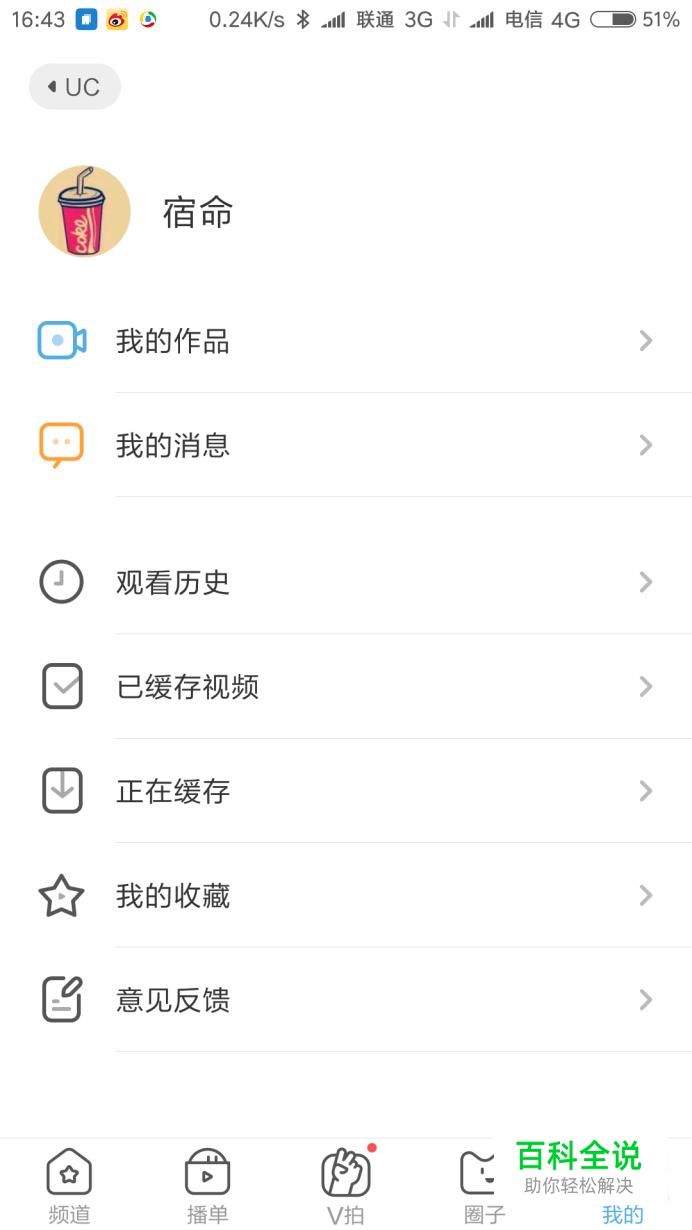The image size is (692, 1230).
Task: Go to the V拍 tab
Action: tap(346, 1186)
